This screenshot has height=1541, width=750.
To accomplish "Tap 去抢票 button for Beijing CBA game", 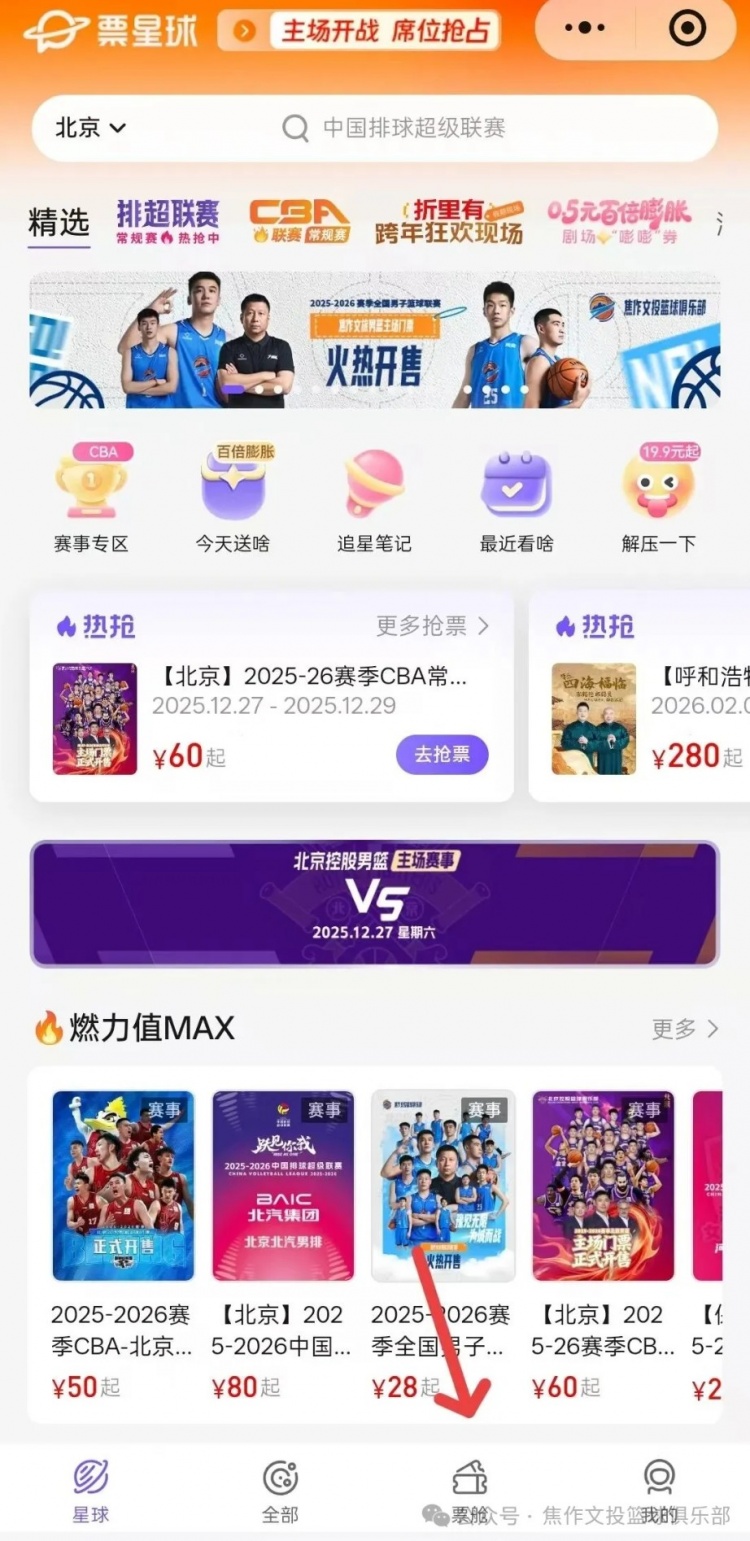I will pyautogui.click(x=442, y=754).
